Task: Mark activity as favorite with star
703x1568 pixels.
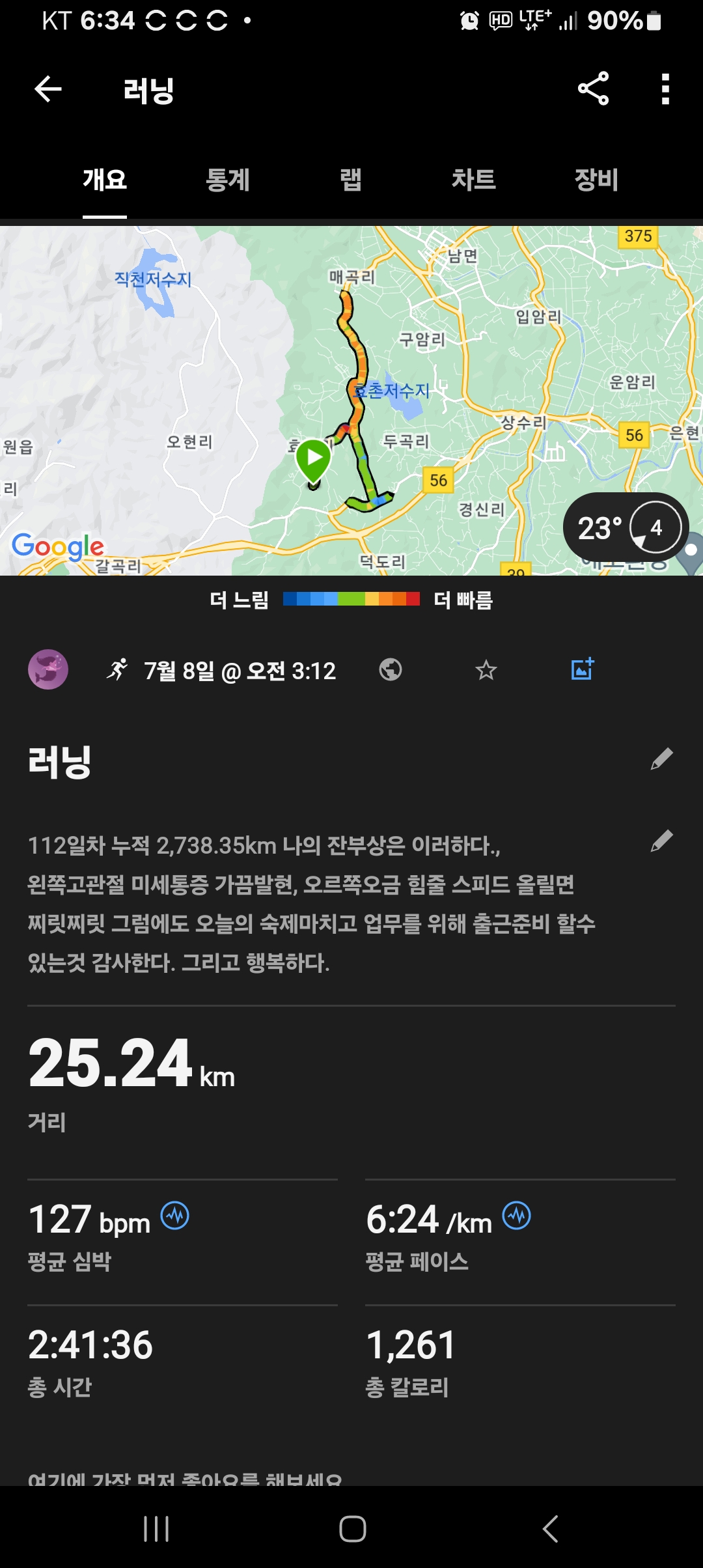Action: click(x=486, y=669)
